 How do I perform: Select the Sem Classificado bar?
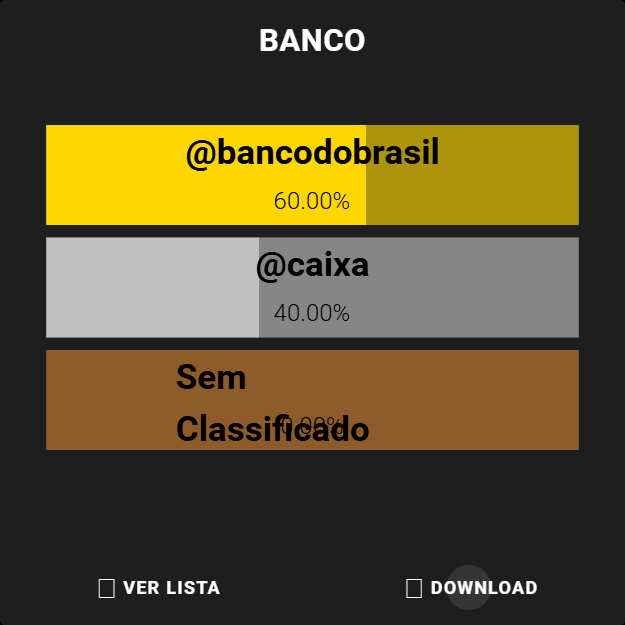coord(312,400)
